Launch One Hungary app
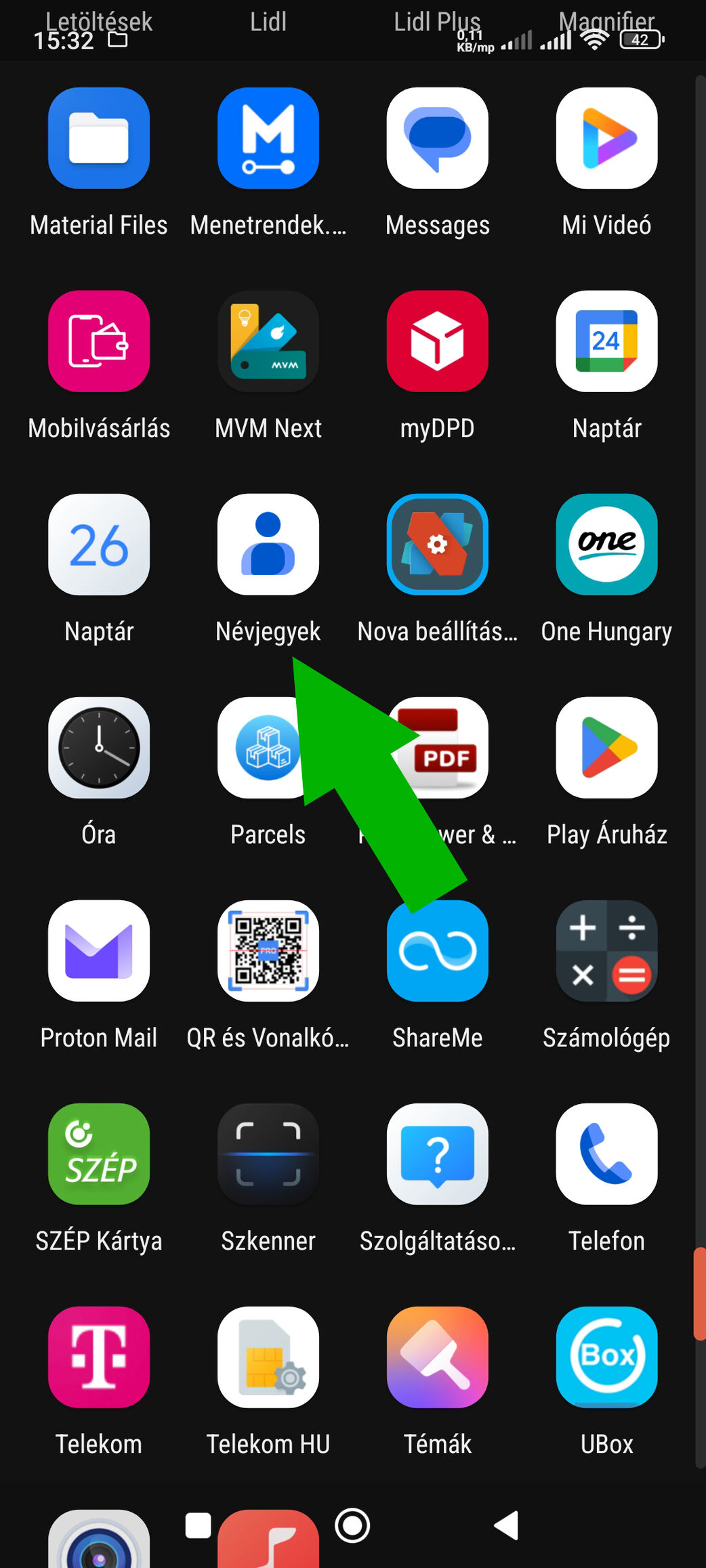 click(606, 545)
